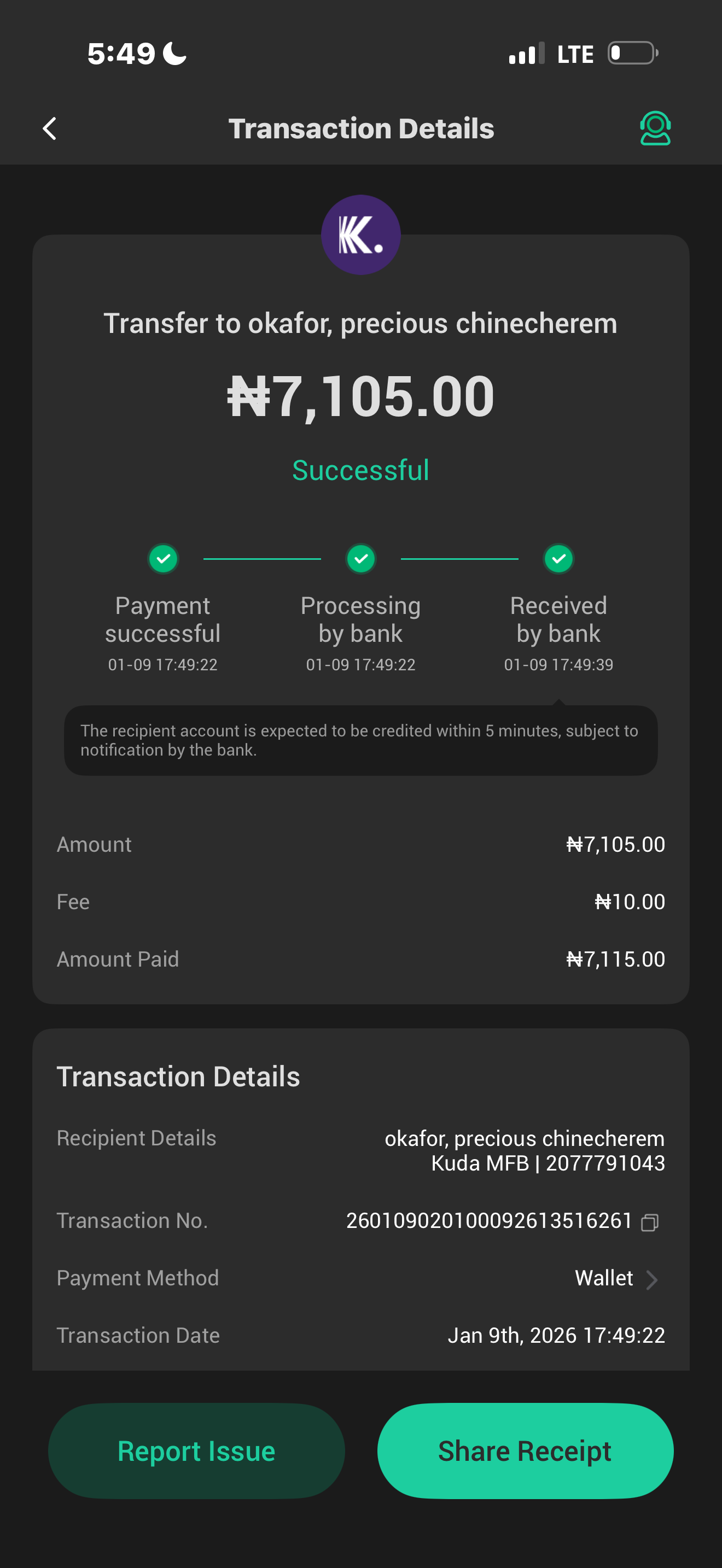Tap the Report Issue button
Viewport: 722px width, 1568px height.
pyautogui.click(x=196, y=1451)
